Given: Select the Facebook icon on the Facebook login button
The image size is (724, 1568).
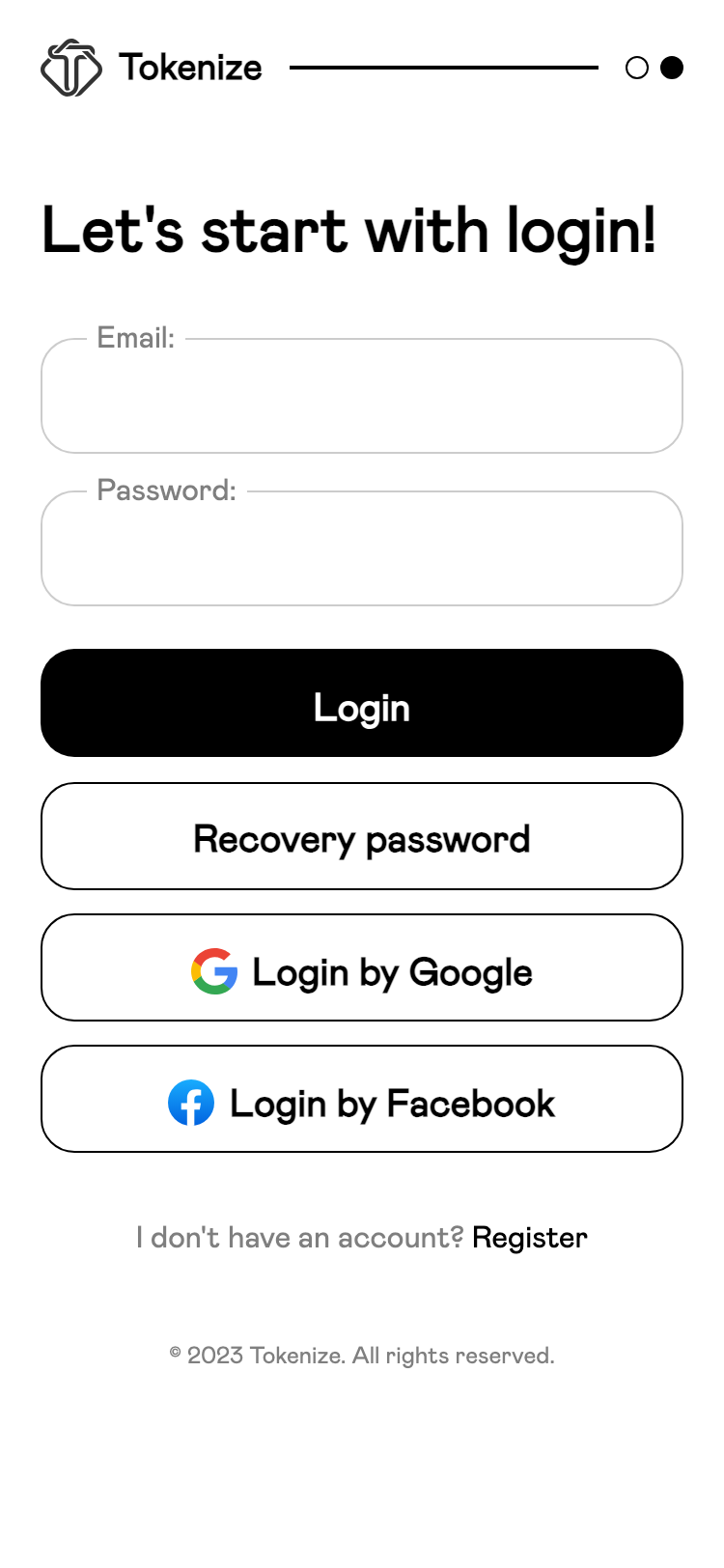Looking at the screenshot, I should click(x=191, y=1103).
